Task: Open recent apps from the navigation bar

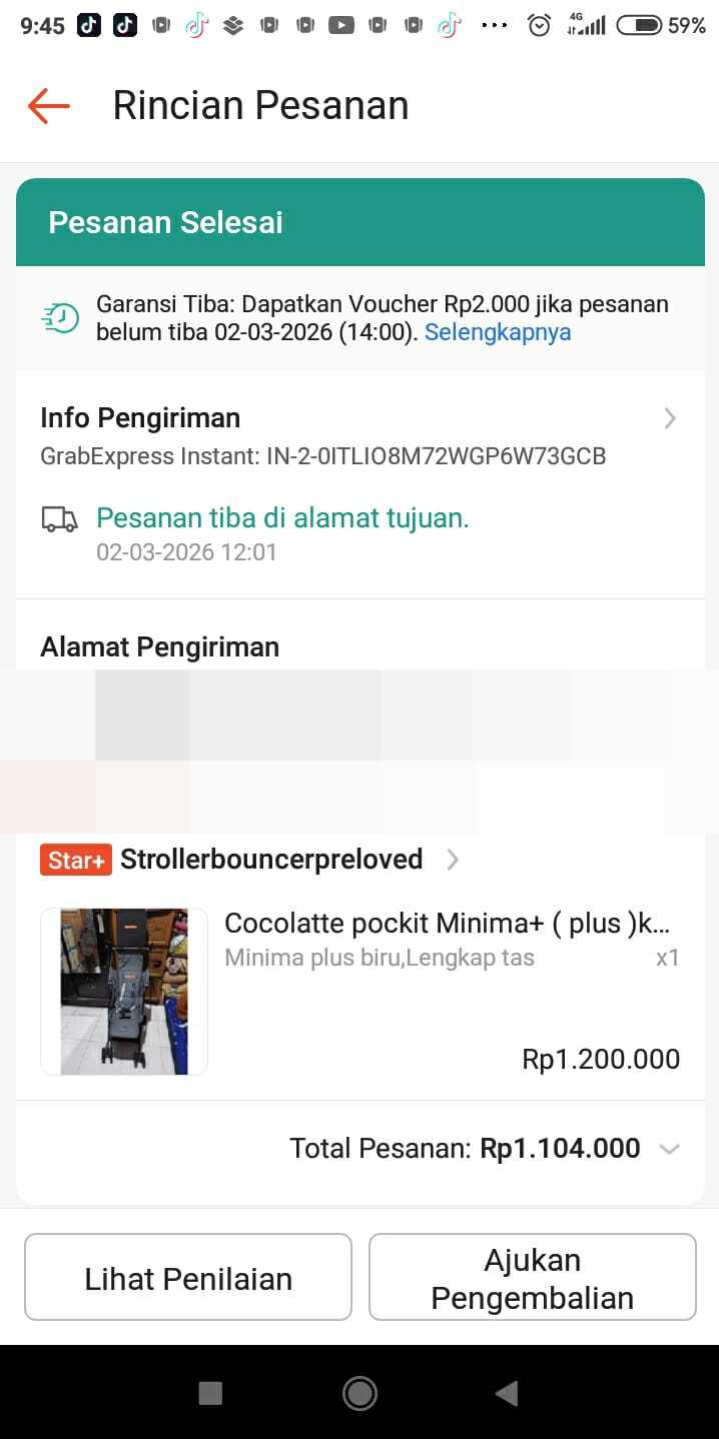Action: pos(210,1393)
